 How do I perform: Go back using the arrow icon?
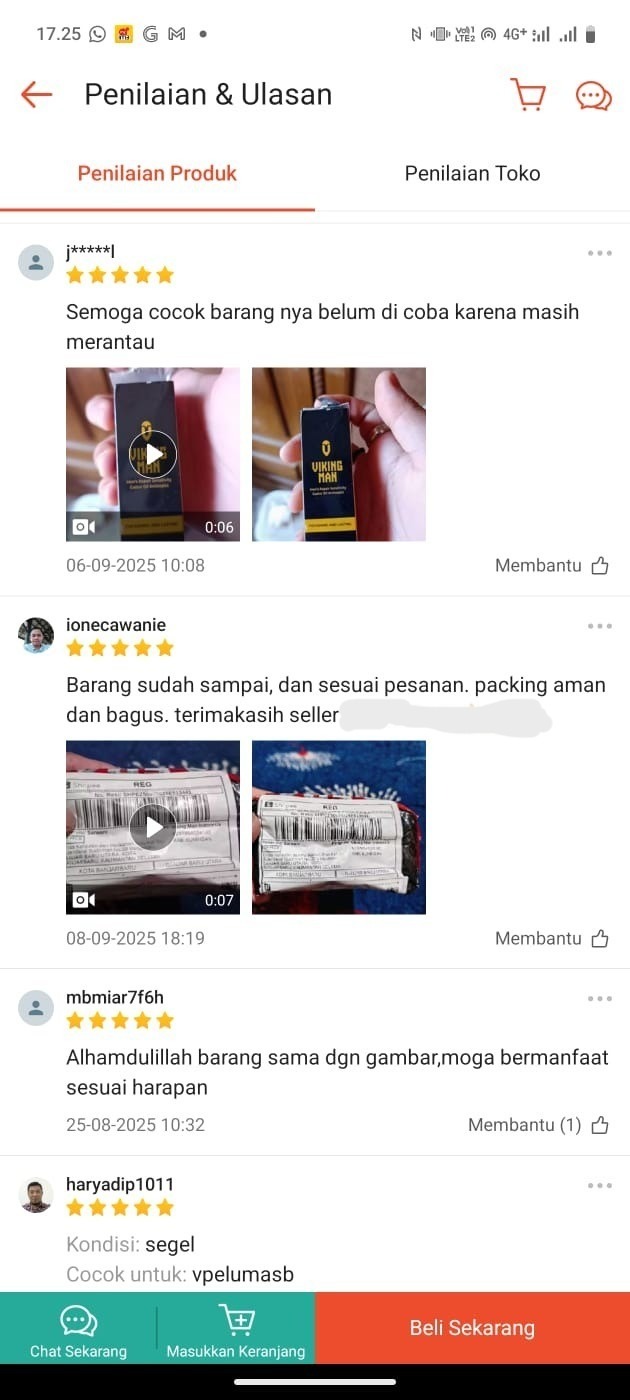pyautogui.click(x=37, y=95)
